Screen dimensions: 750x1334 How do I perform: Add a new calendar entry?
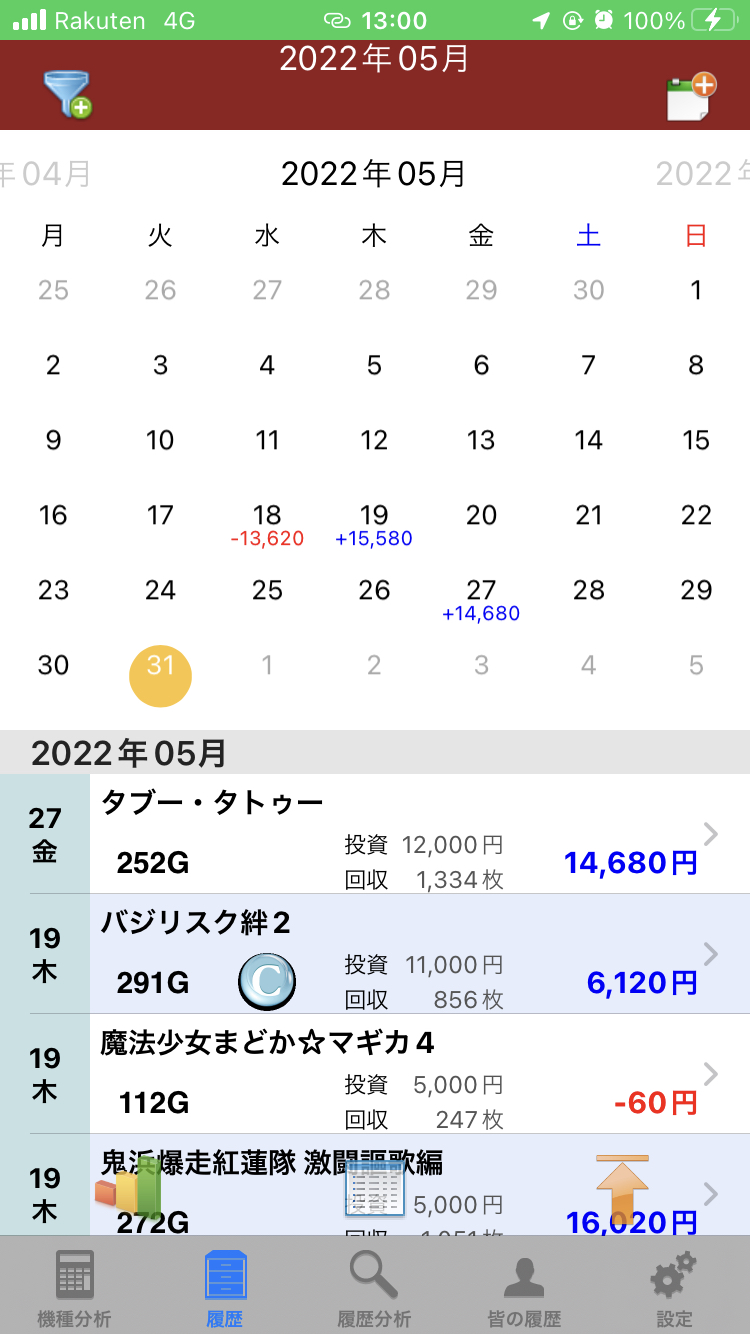coord(692,96)
